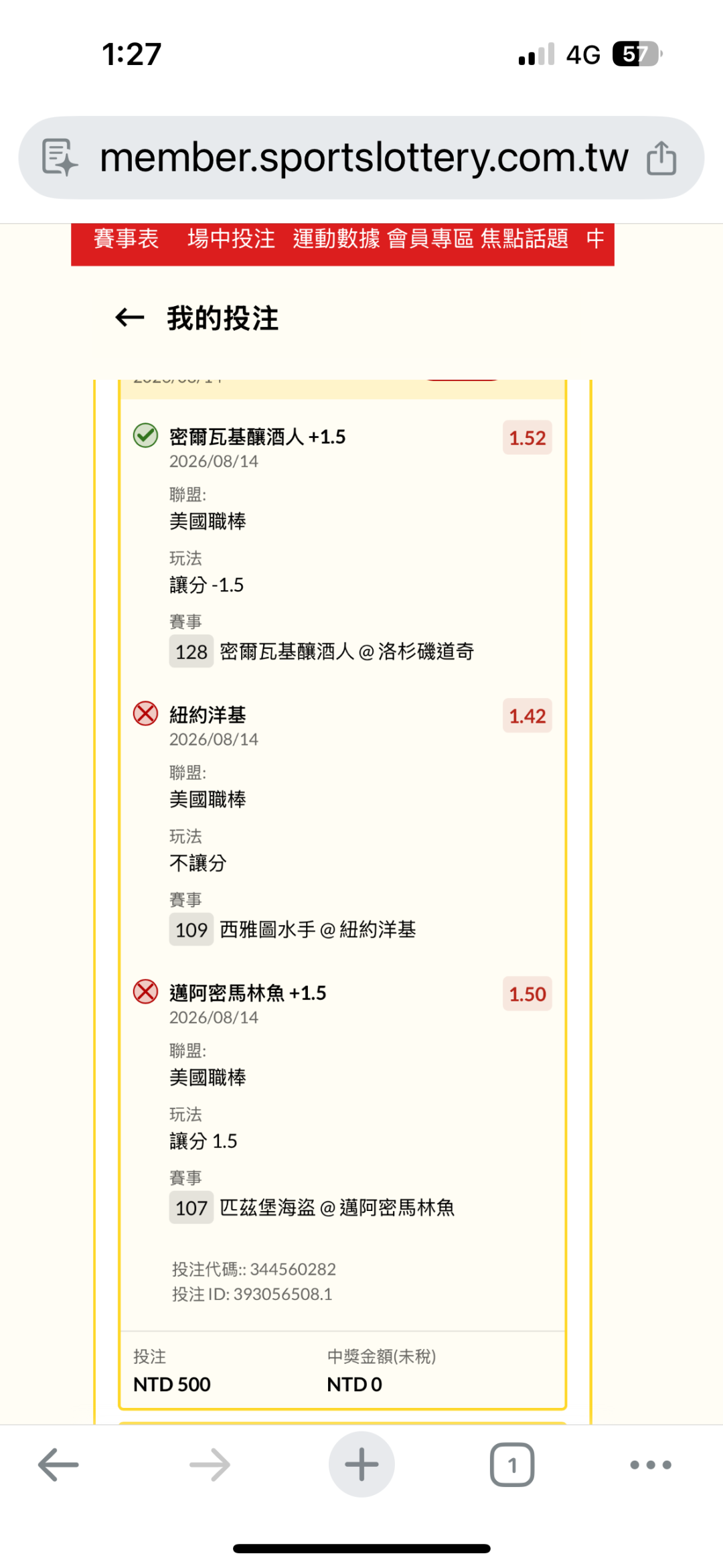Navigate back in the browser toolbar
Viewport: 723px width, 1568px height.
point(58,1465)
